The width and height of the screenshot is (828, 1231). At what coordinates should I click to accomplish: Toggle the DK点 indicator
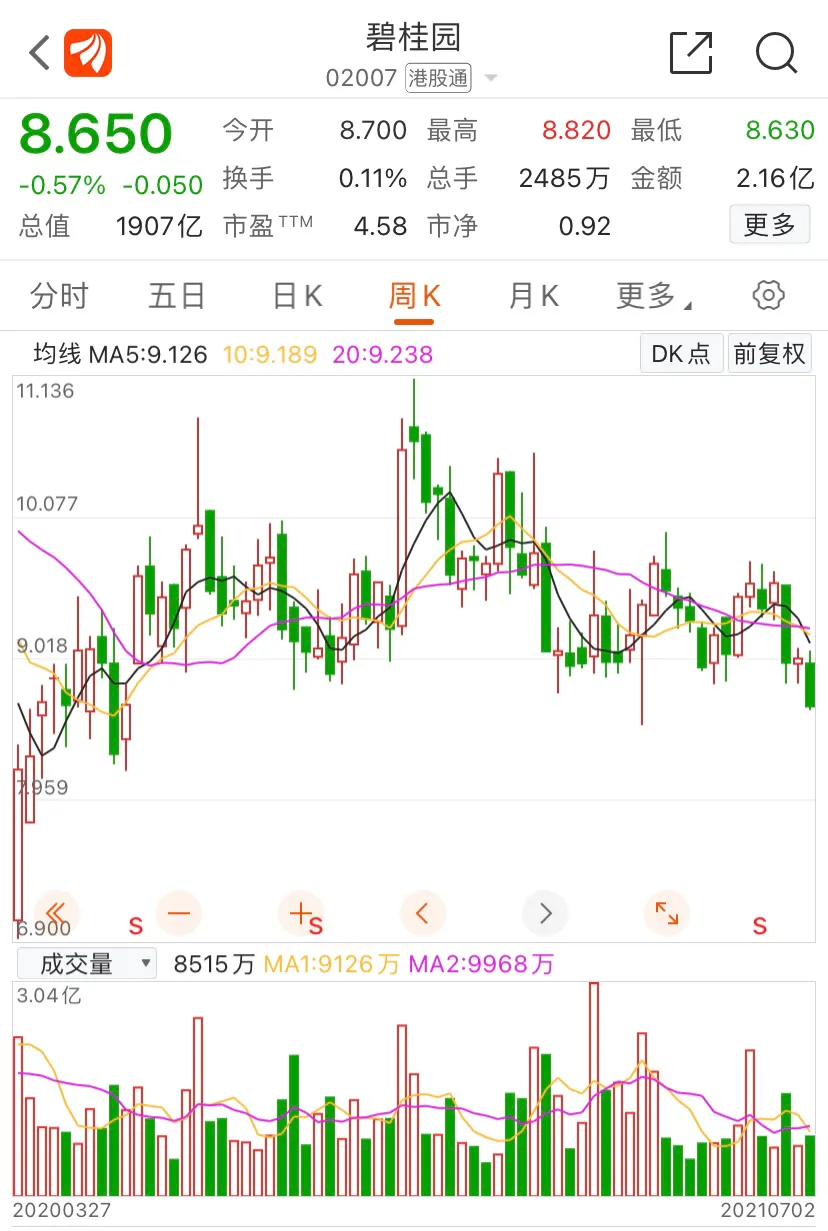(681, 354)
